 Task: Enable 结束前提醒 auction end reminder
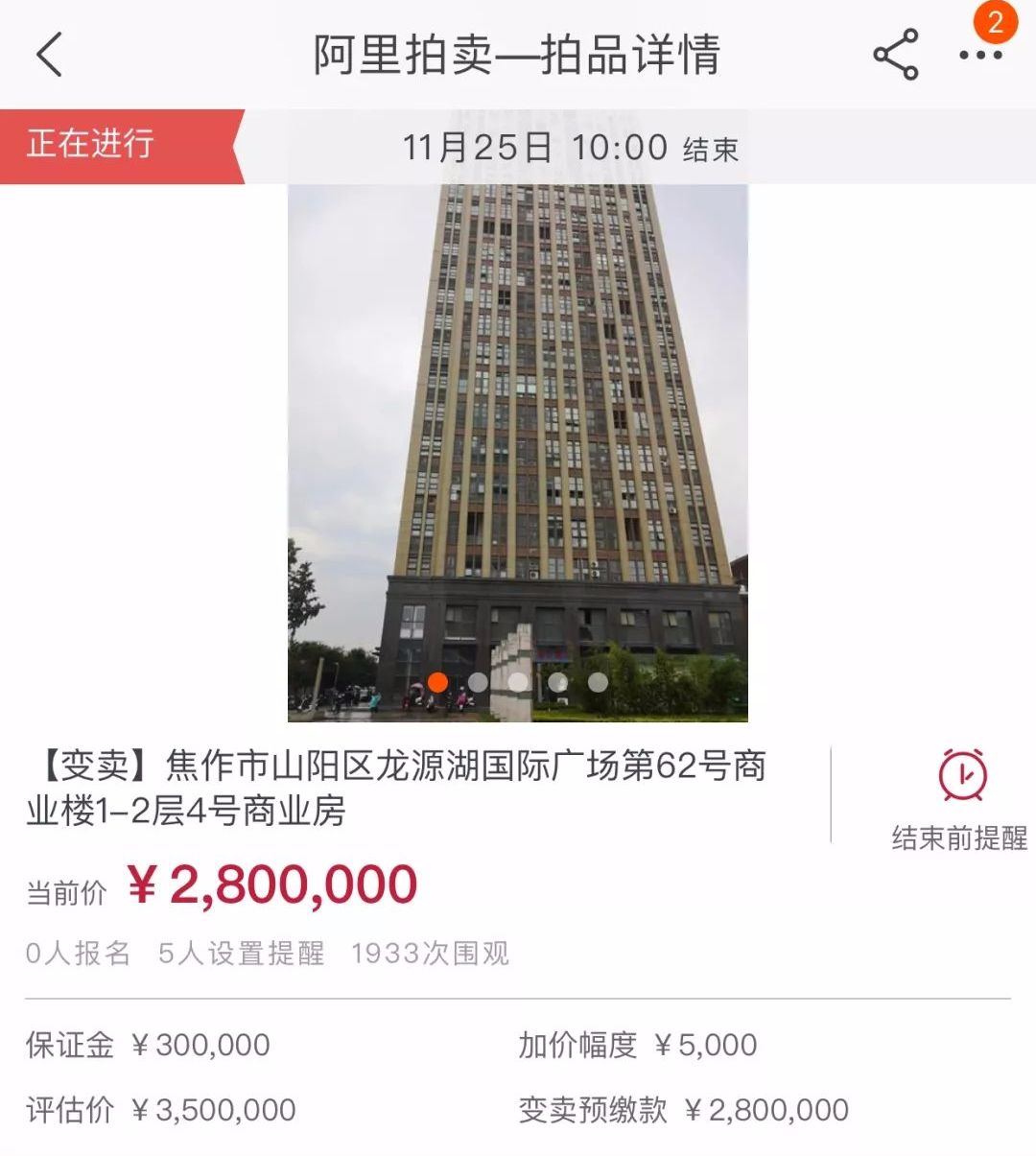point(958,837)
